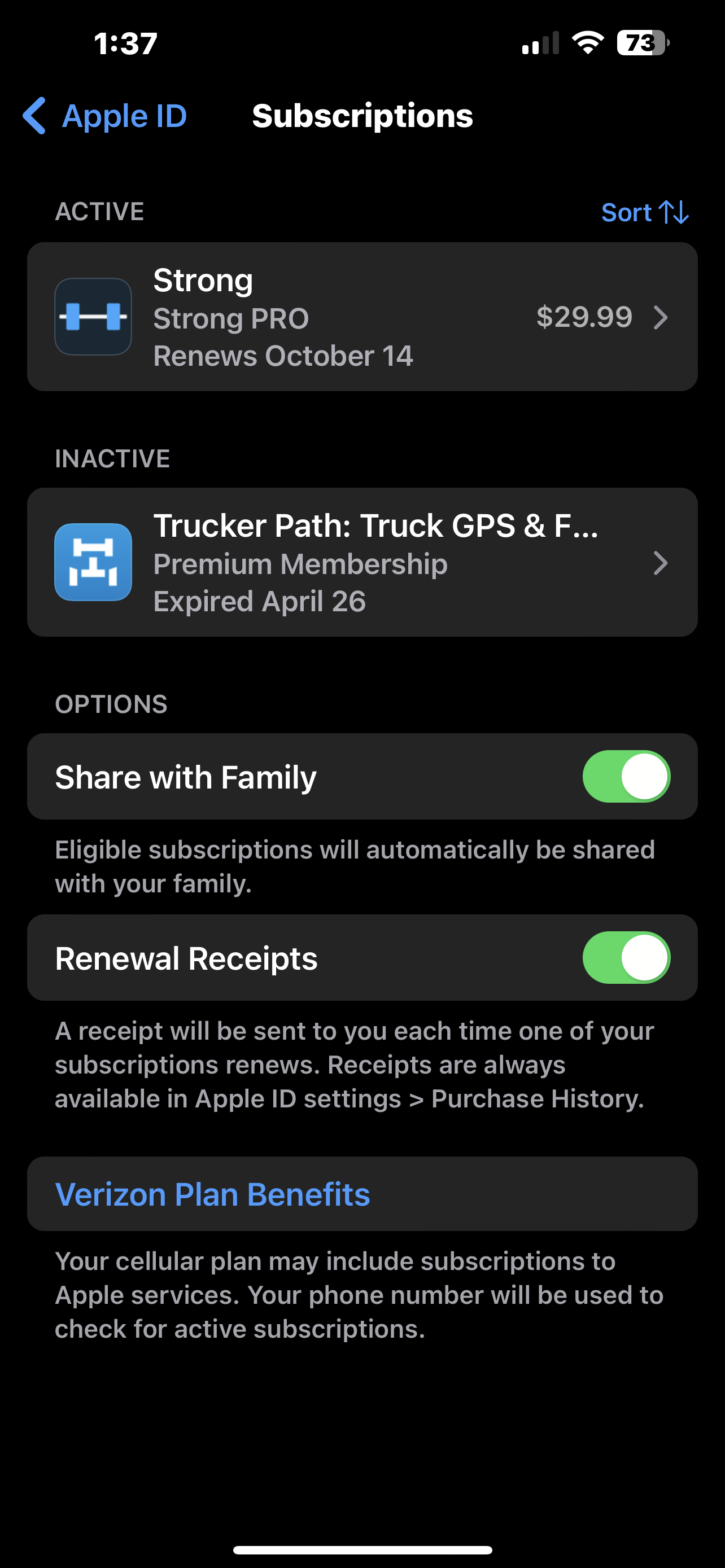Screen dimensions: 725x1568
Task: Open the Strong PRO subscription
Action: (362, 317)
